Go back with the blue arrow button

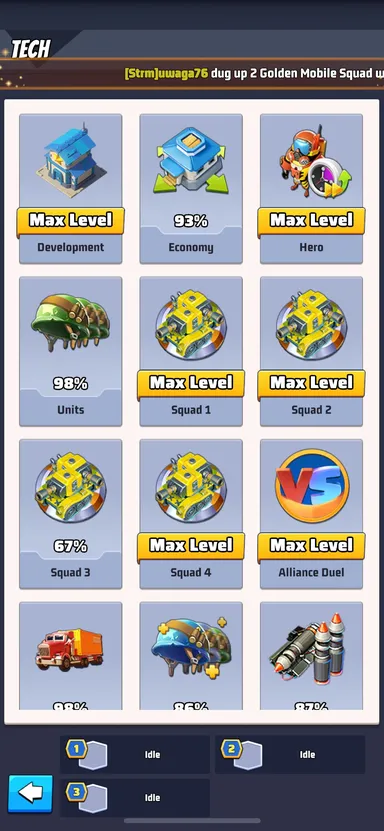[31, 793]
